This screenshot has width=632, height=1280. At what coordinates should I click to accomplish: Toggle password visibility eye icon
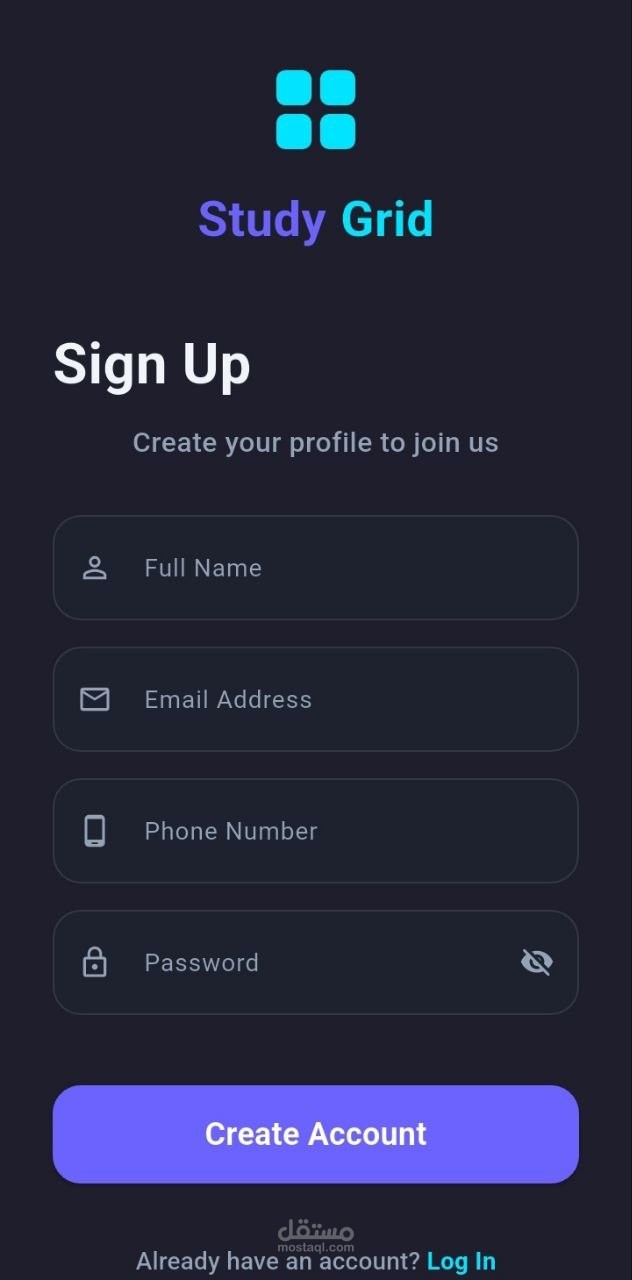(x=537, y=963)
